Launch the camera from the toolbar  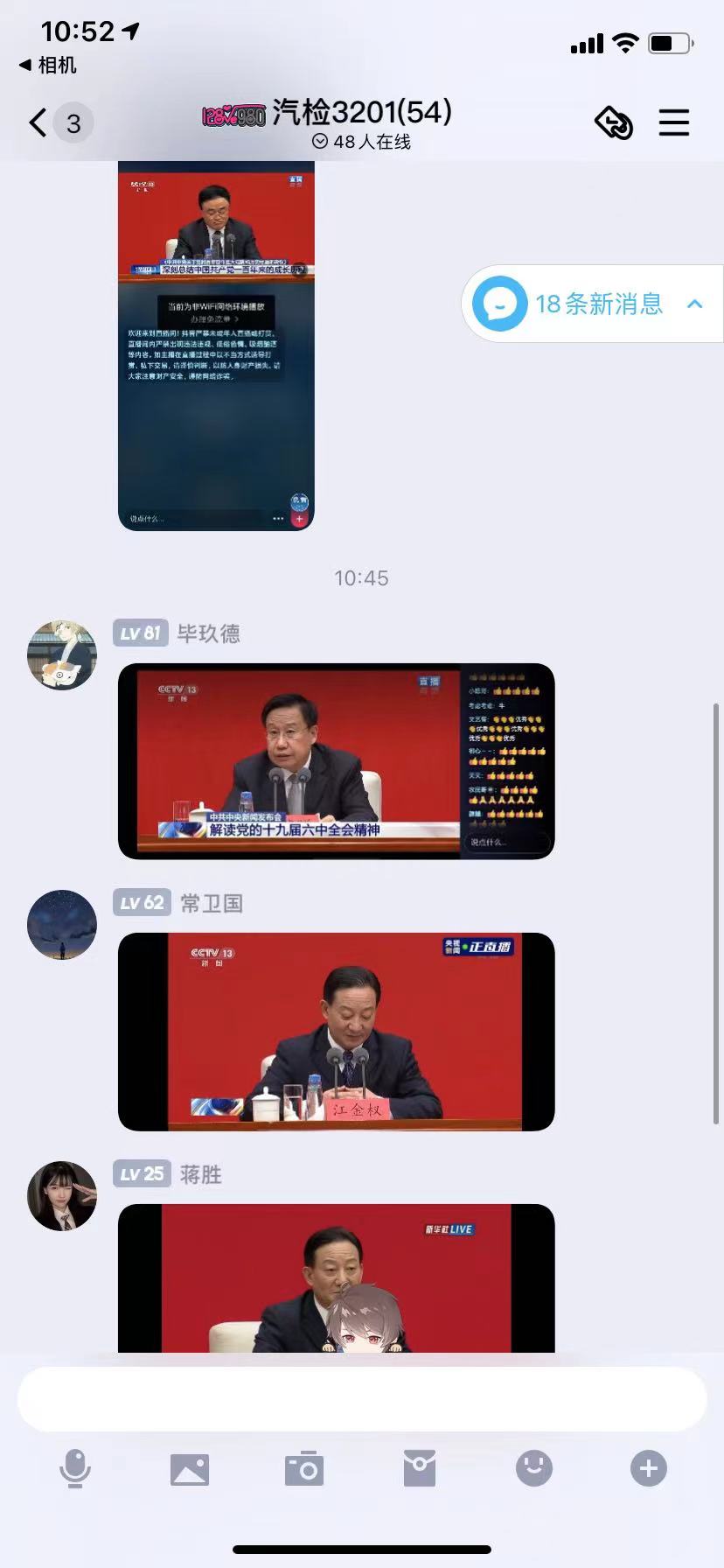(304, 1468)
